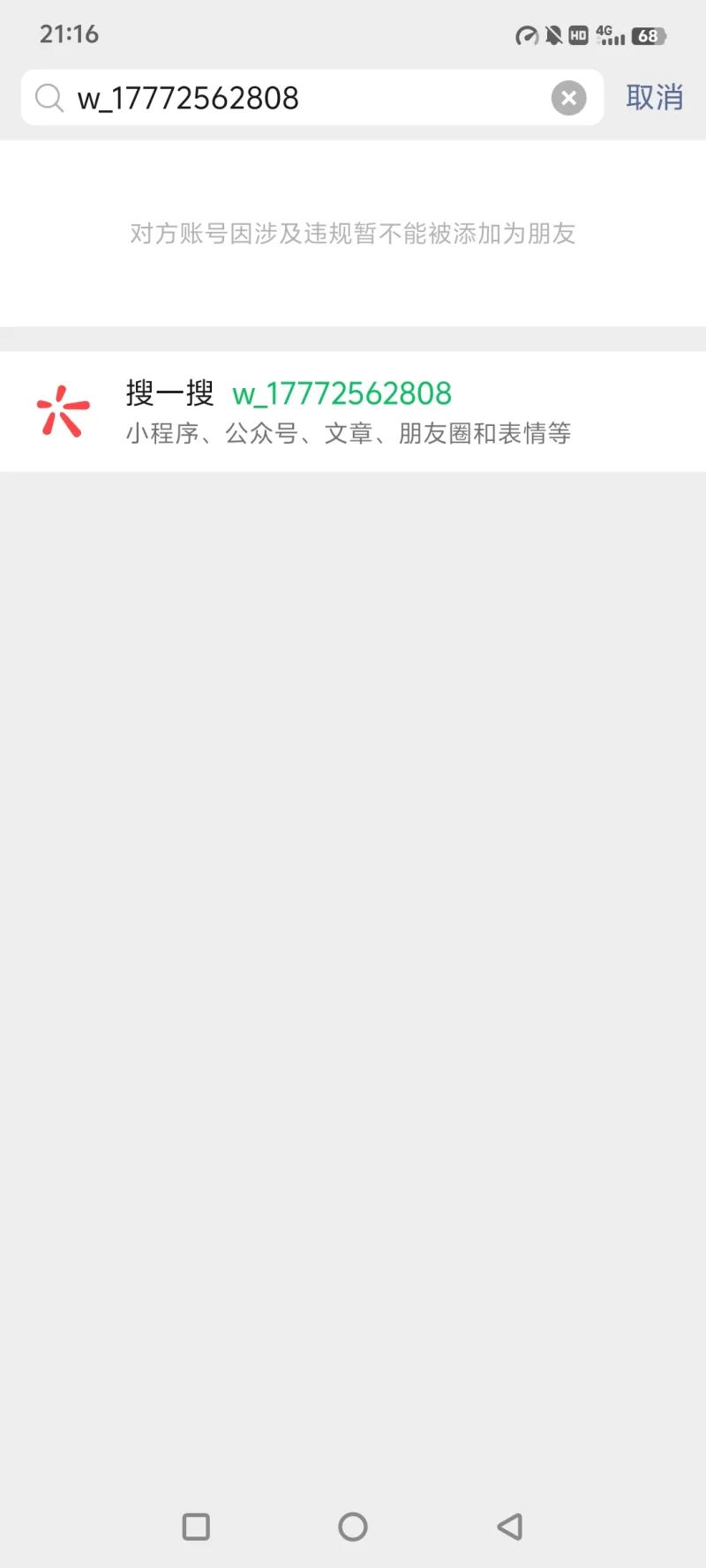Tap the violation warning message text
This screenshot has width=706, height=1568.
(x=352, y=233)
